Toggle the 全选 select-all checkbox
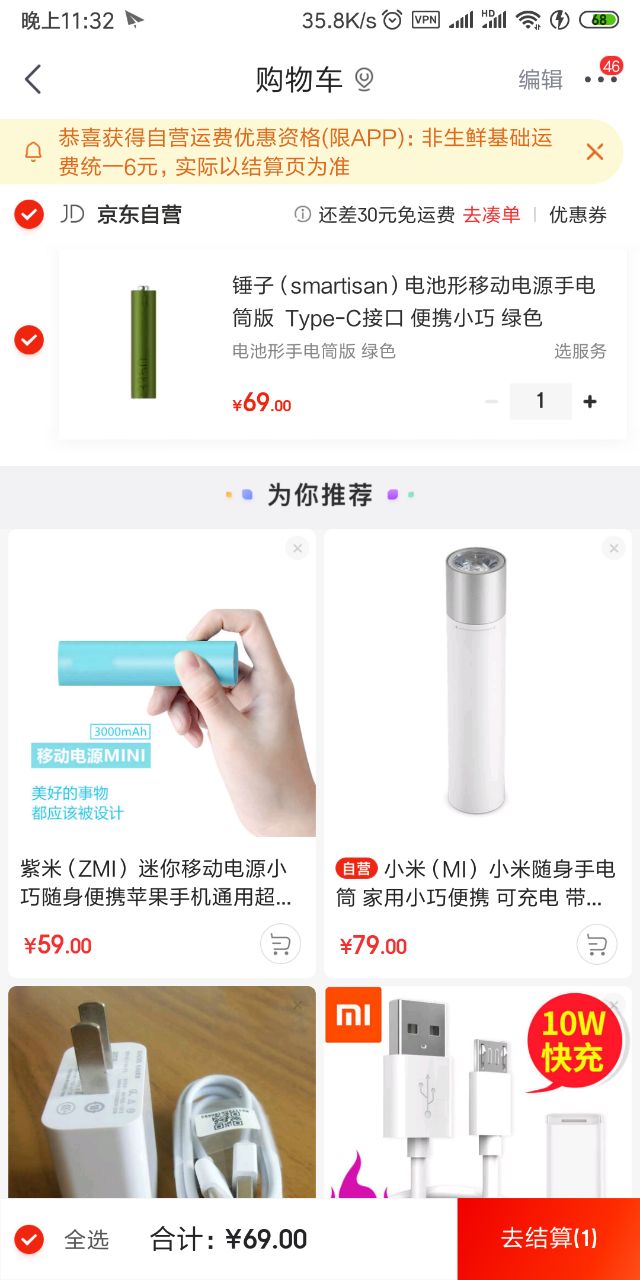 [x=29, y=1239]
